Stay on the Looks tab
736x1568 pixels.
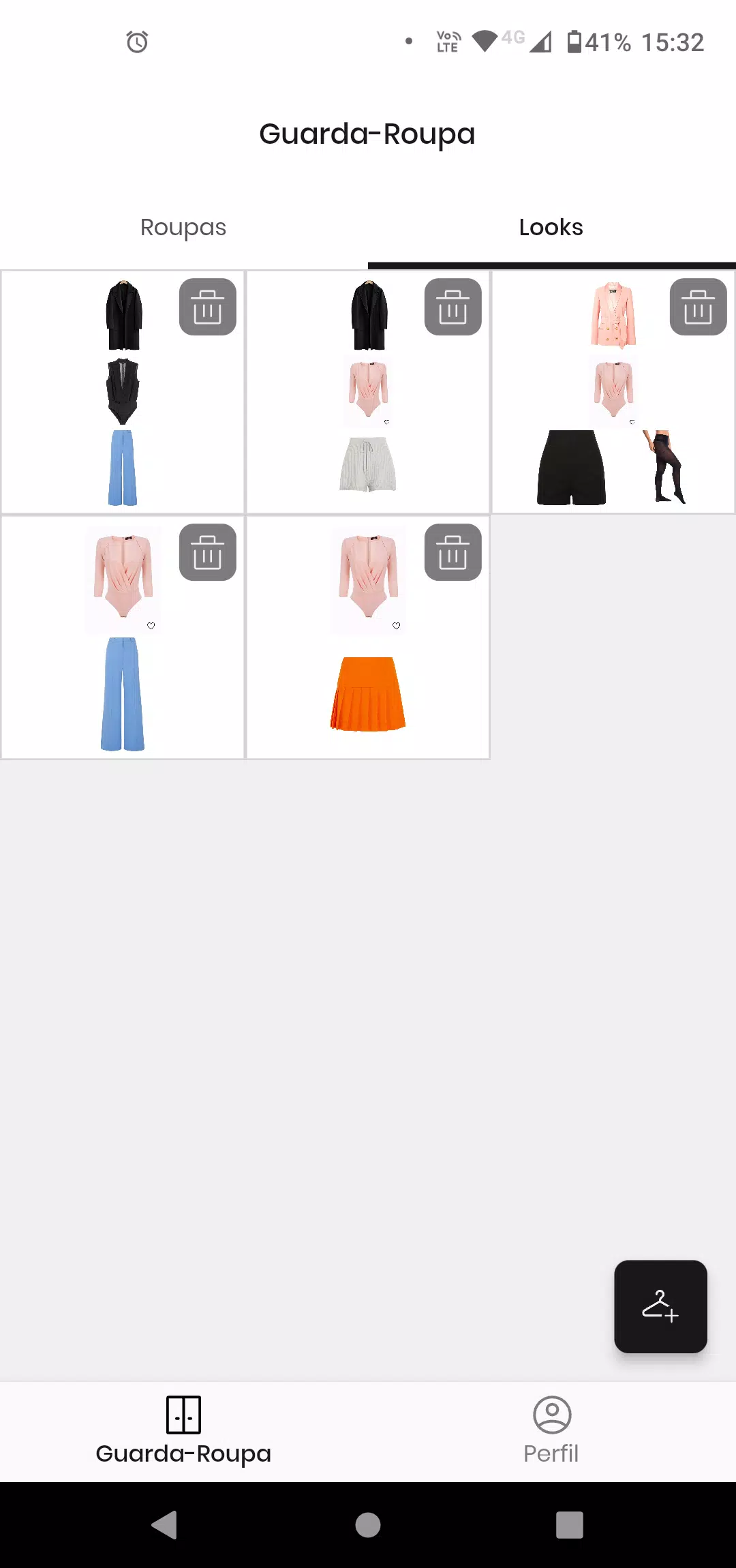551,227
